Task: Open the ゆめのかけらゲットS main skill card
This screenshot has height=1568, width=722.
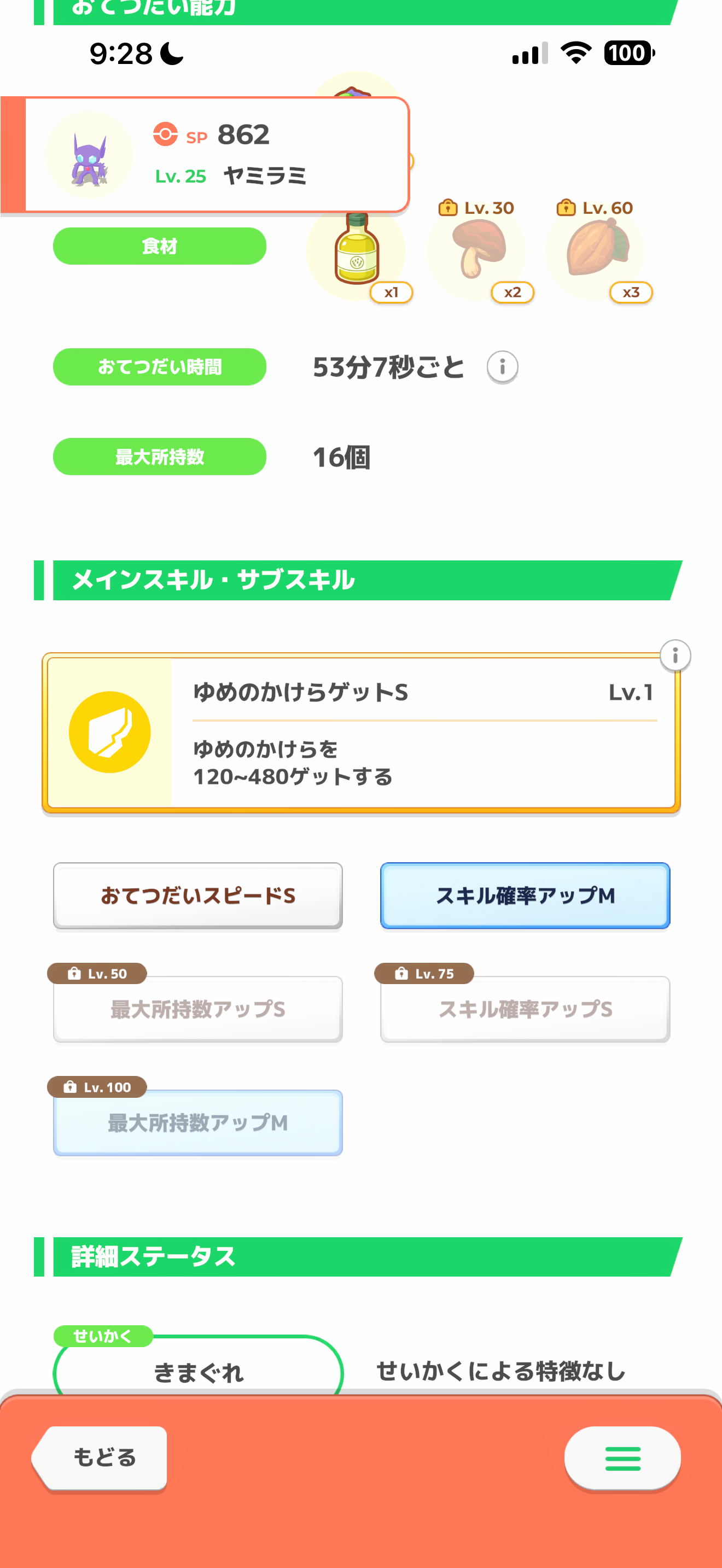Action: [x=361, y=733]
